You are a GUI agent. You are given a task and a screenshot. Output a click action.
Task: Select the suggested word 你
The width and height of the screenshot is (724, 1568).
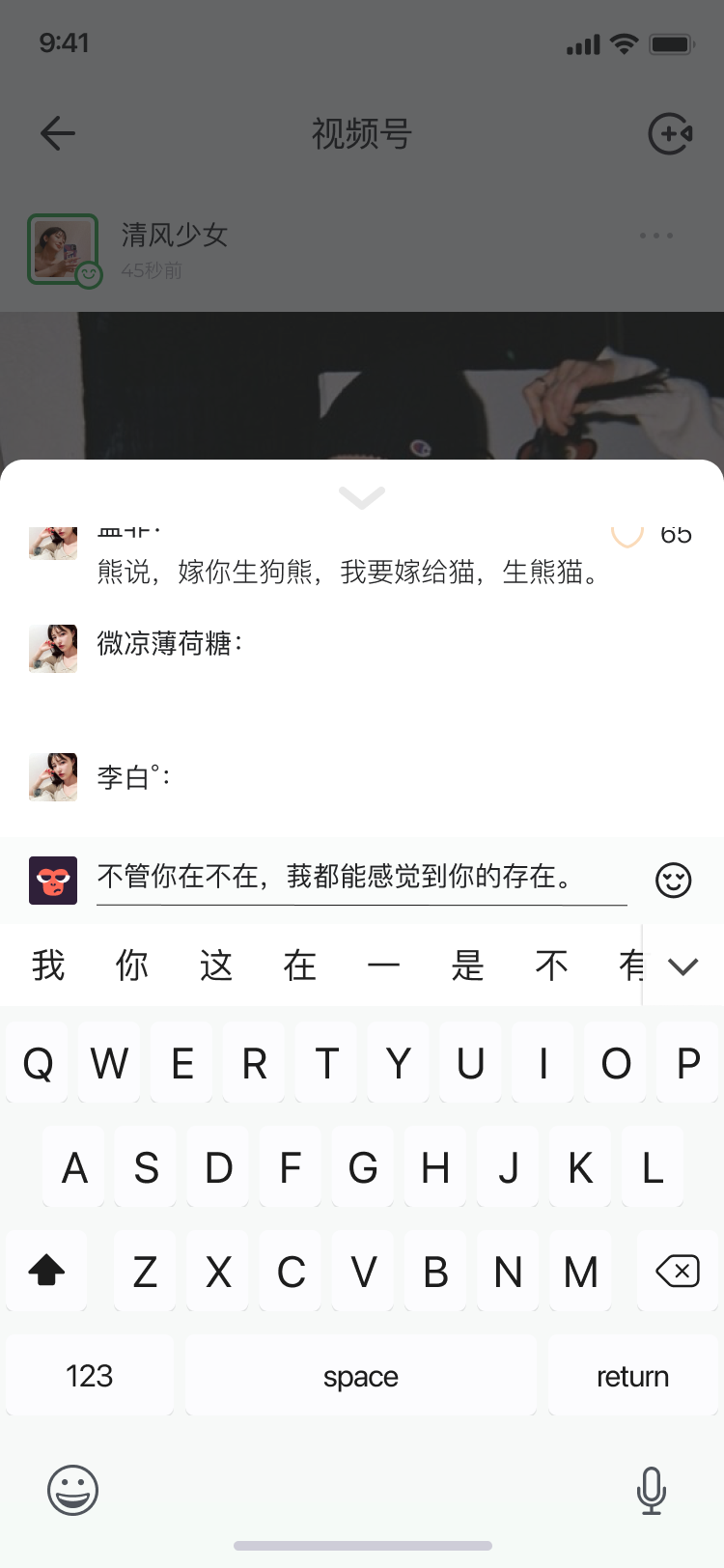[x=132, y=965]
